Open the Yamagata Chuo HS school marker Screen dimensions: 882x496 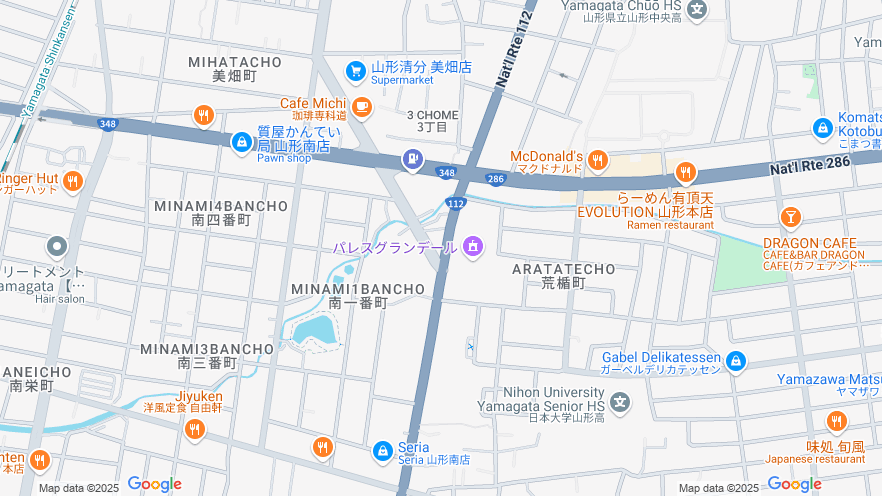[x=697, y=10]
